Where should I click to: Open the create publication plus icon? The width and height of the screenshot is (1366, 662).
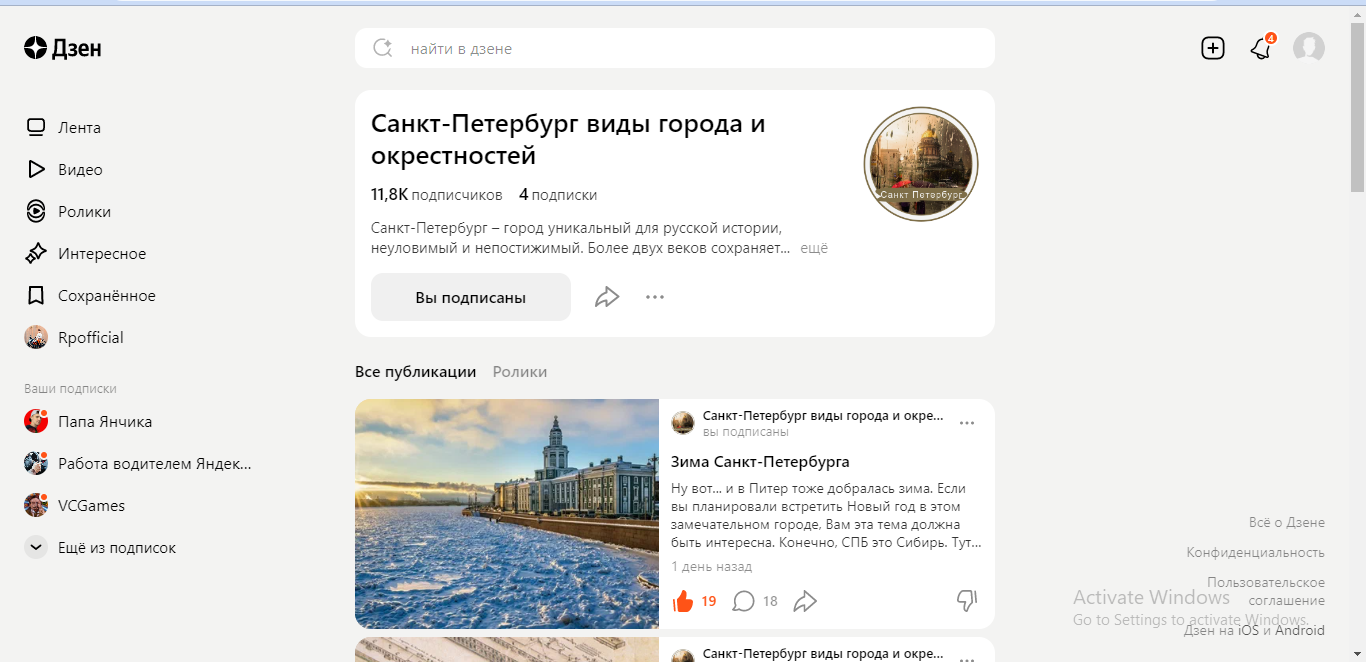(x=1213, y=48)
